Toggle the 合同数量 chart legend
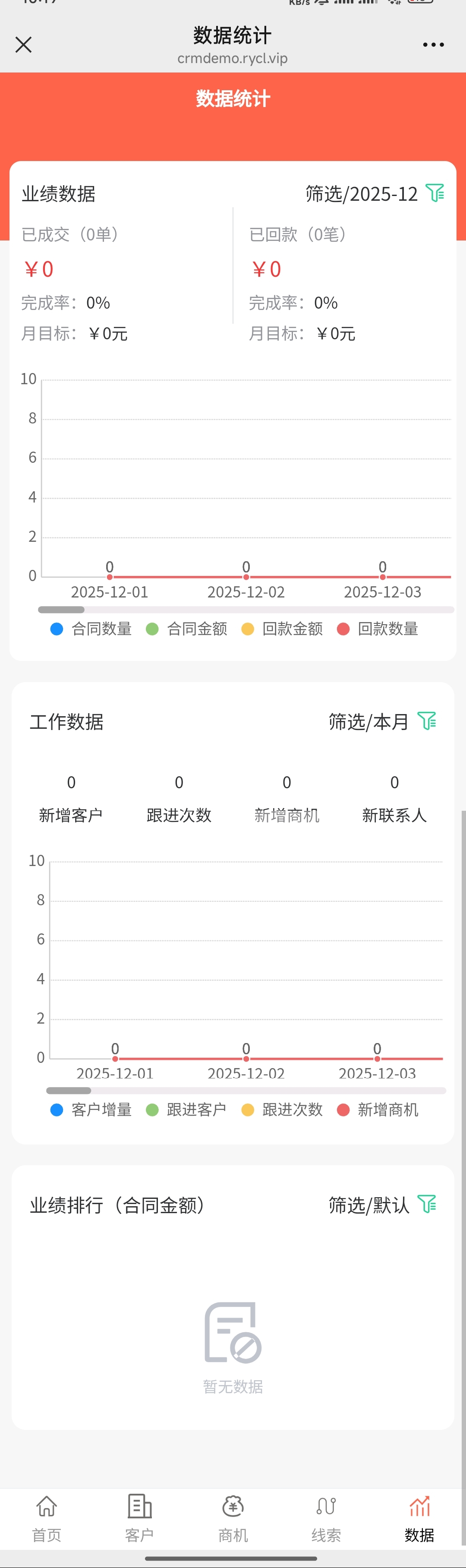Screen dimensions: 466x1568 91,629
